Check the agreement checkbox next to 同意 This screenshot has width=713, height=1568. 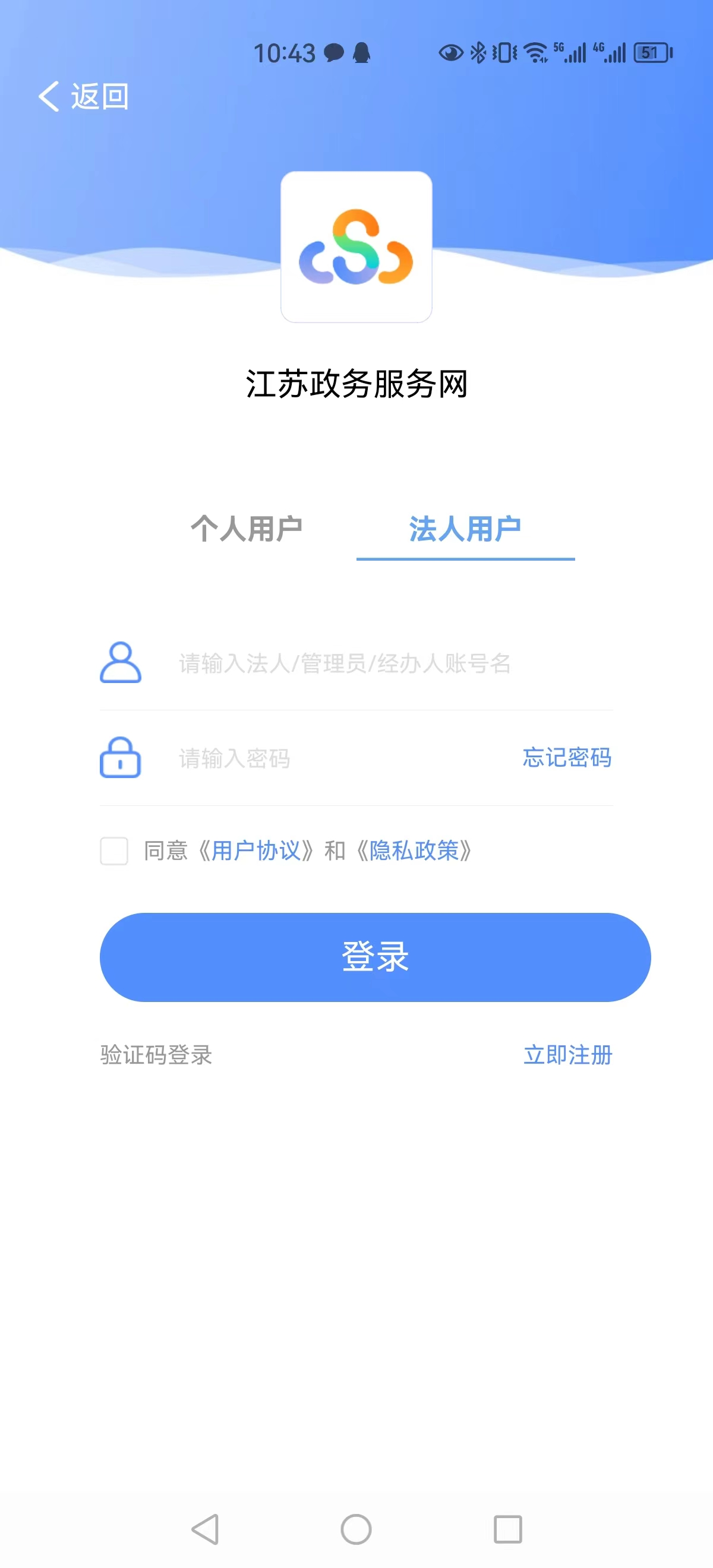tap(114, 851)
